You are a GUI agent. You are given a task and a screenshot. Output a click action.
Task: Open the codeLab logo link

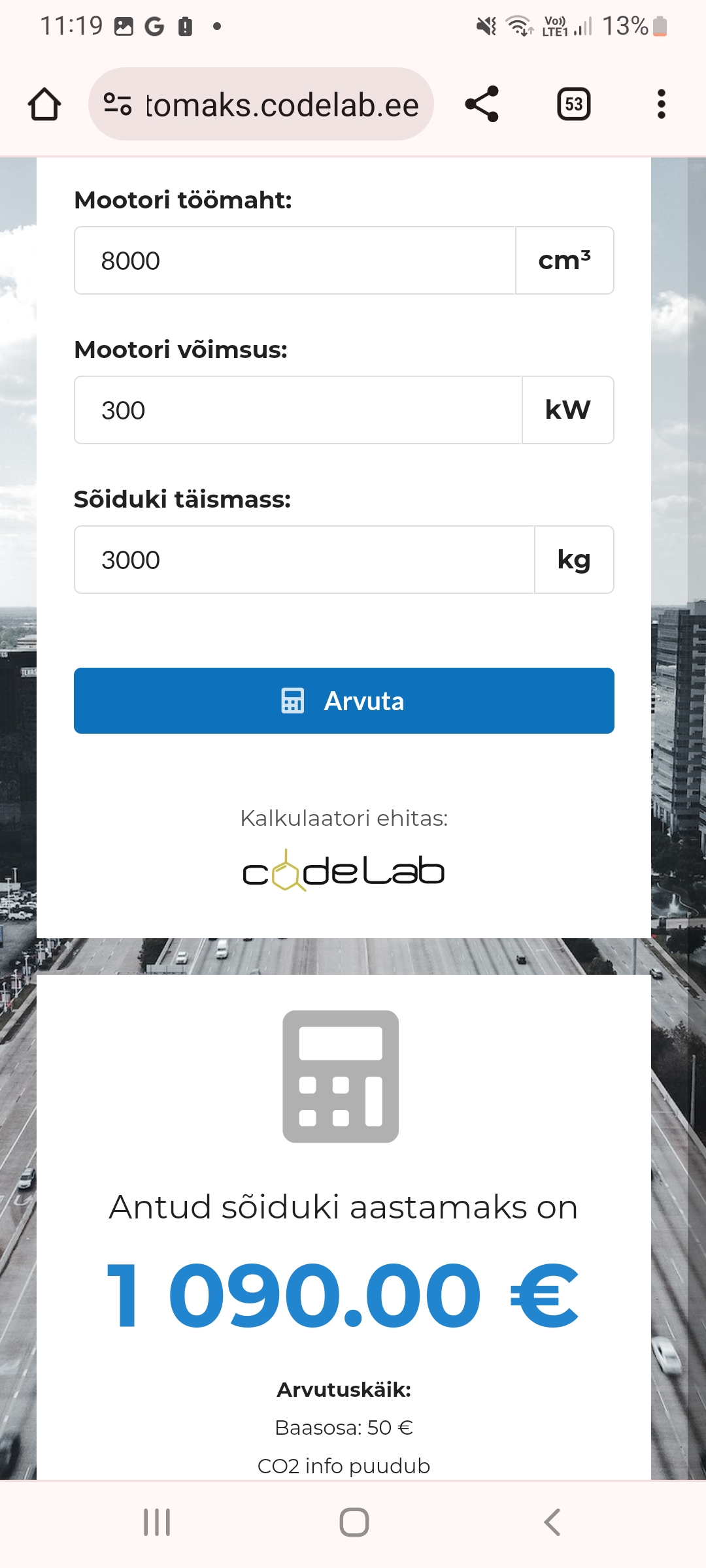tap(344, 871)
